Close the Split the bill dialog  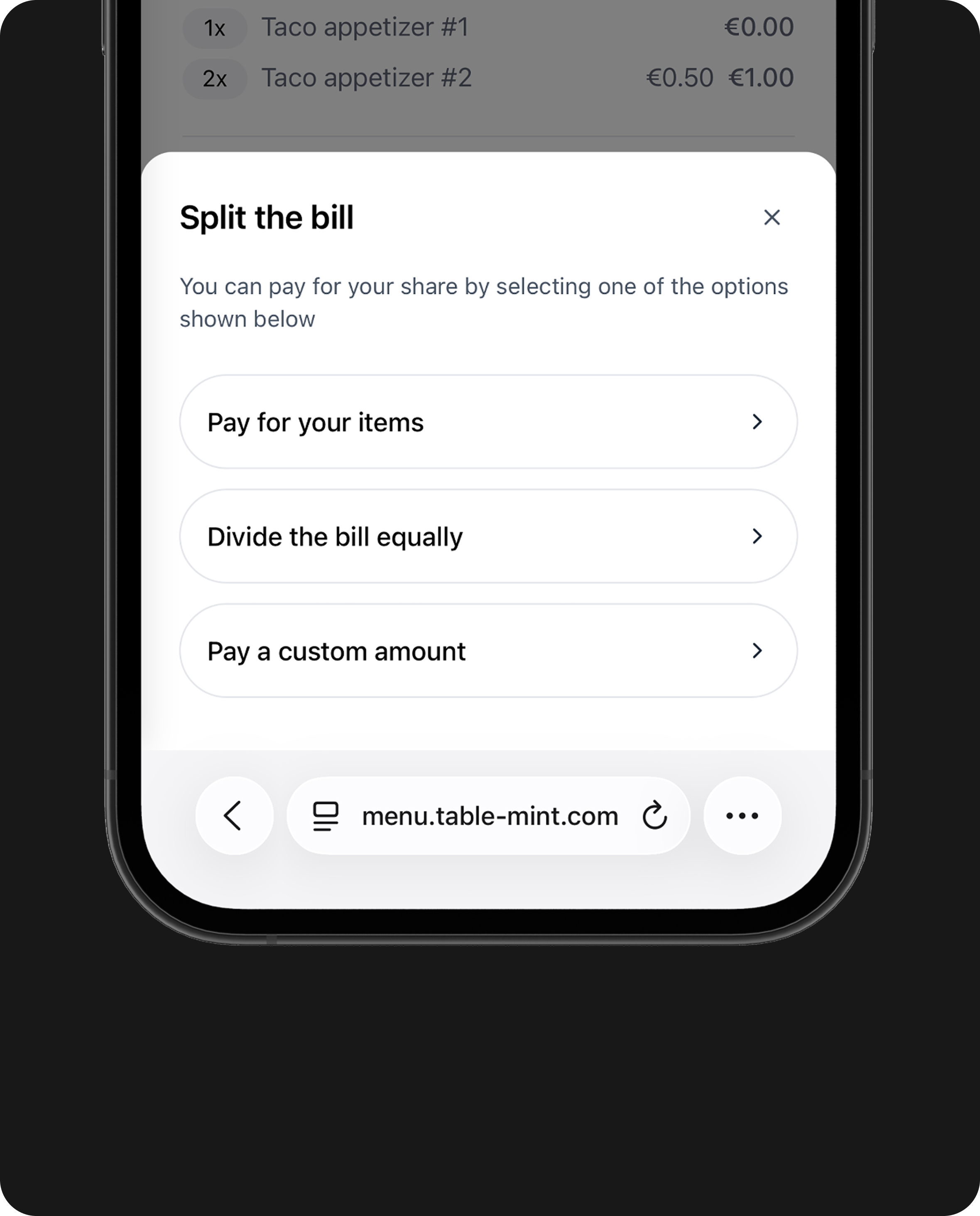[x=771, y=217]
